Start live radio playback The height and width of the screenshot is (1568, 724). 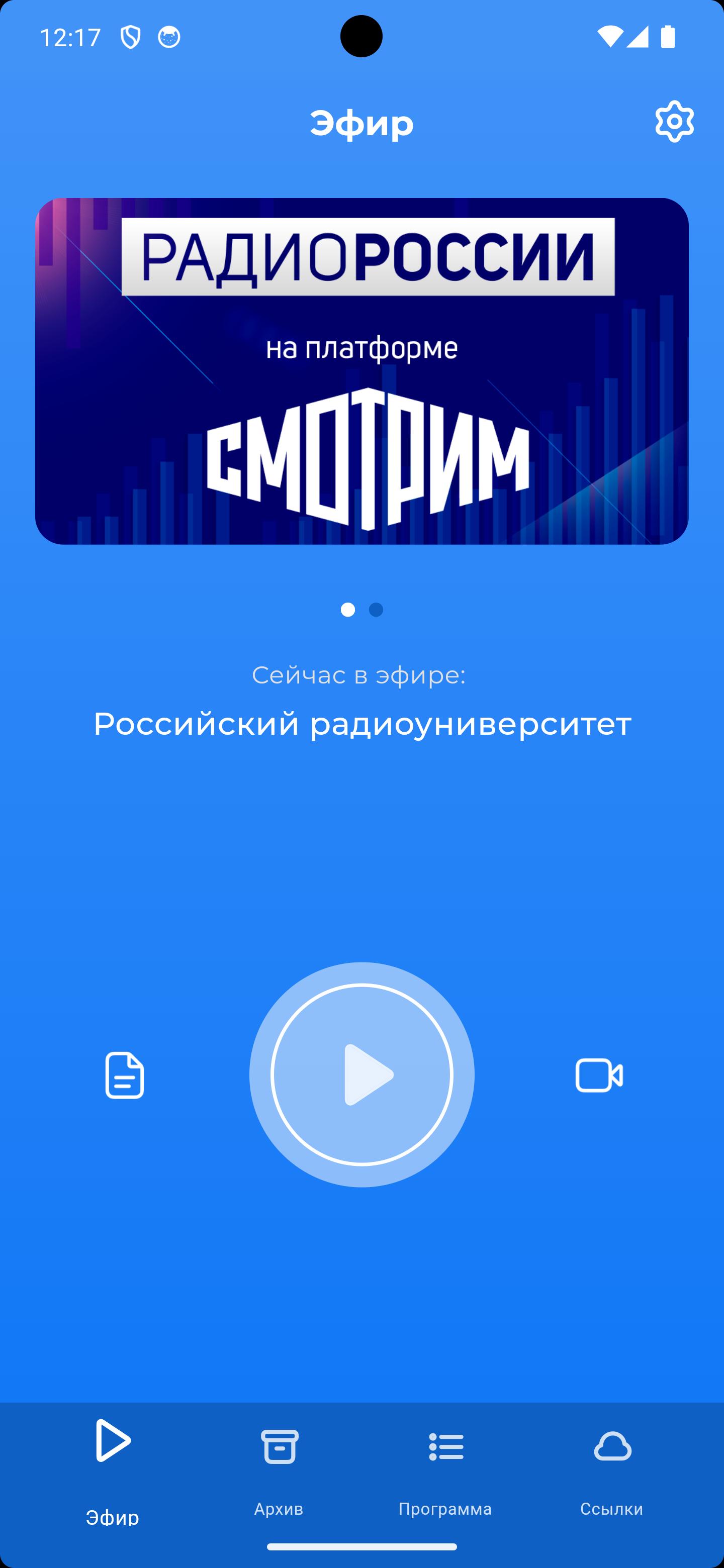[361, 1075]
